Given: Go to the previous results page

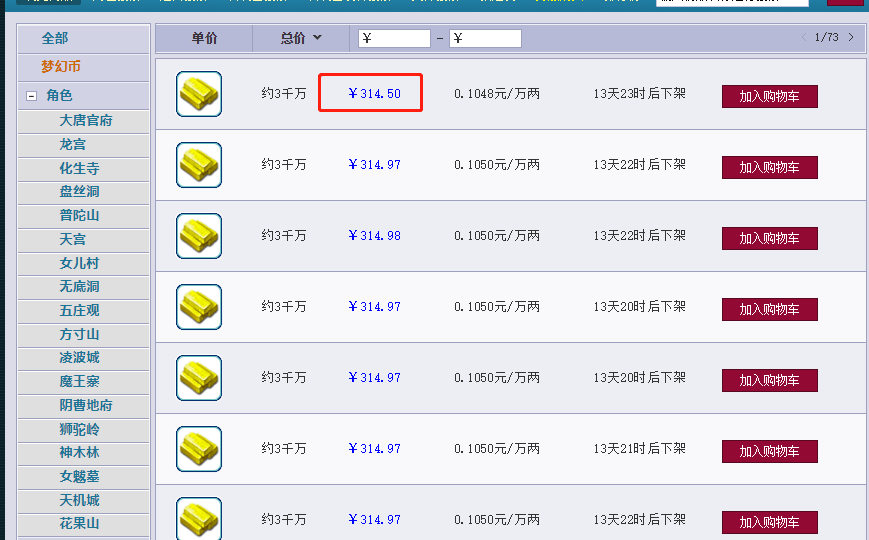Looking at the screenshot, I should click(x=803, y=38).
